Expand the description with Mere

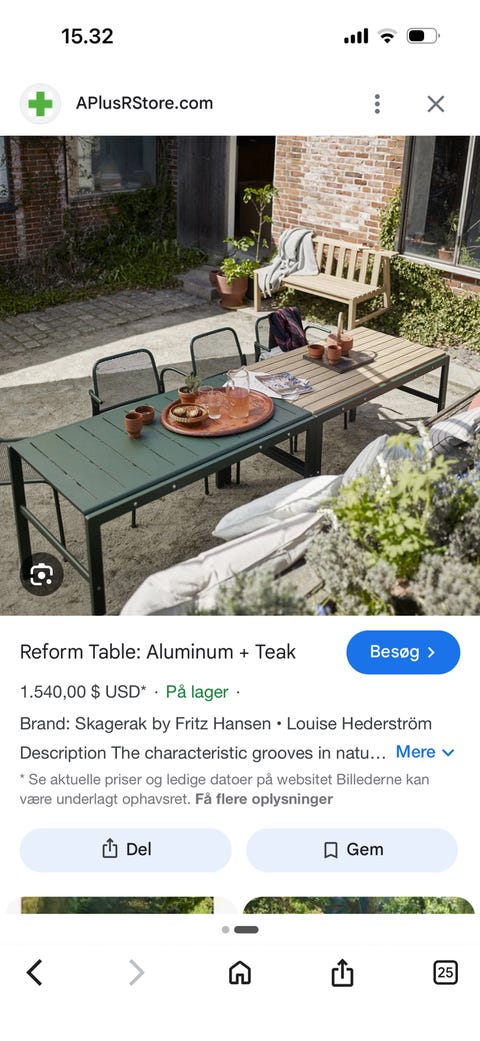pos(425,752)
